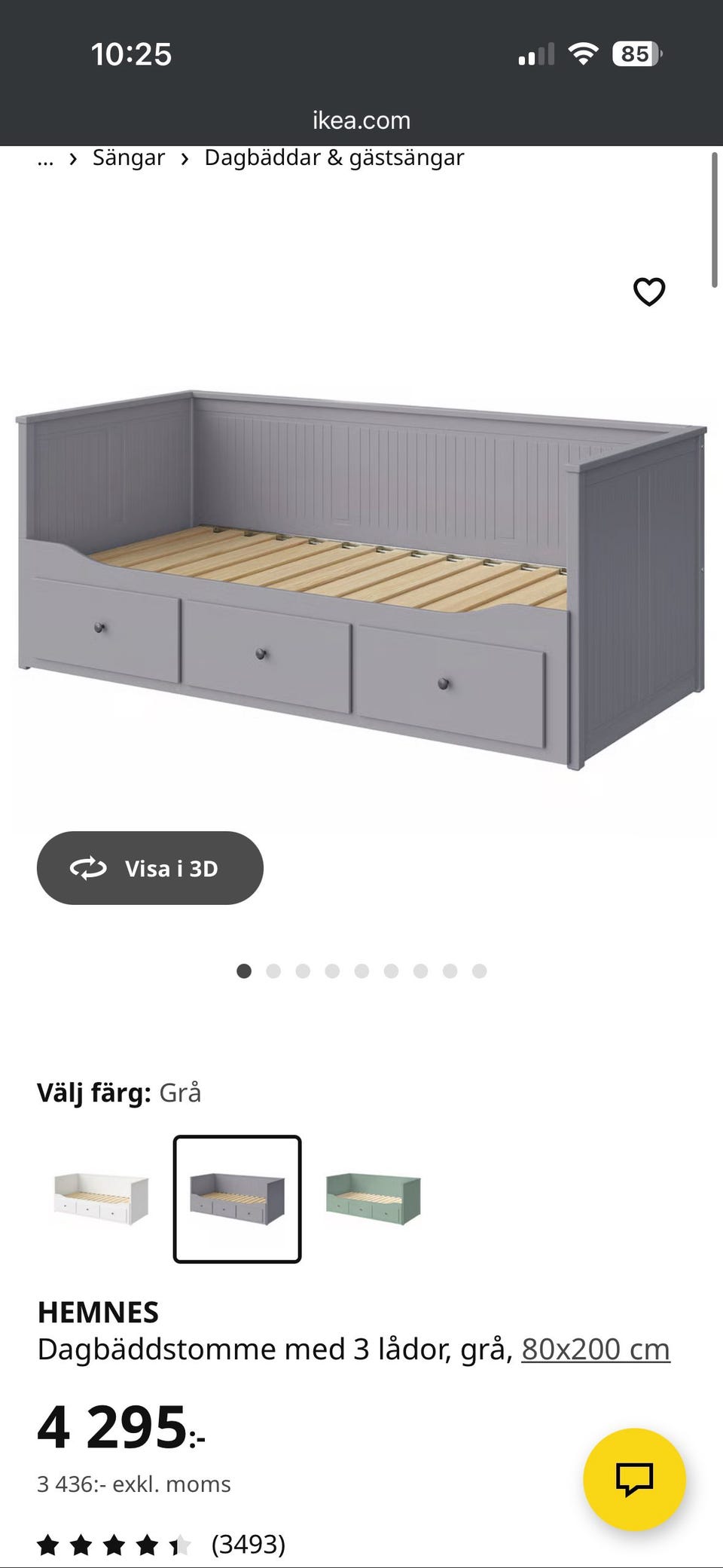Tap the heart icon to favorite this daybed
723x1568 pixels.
648,291
